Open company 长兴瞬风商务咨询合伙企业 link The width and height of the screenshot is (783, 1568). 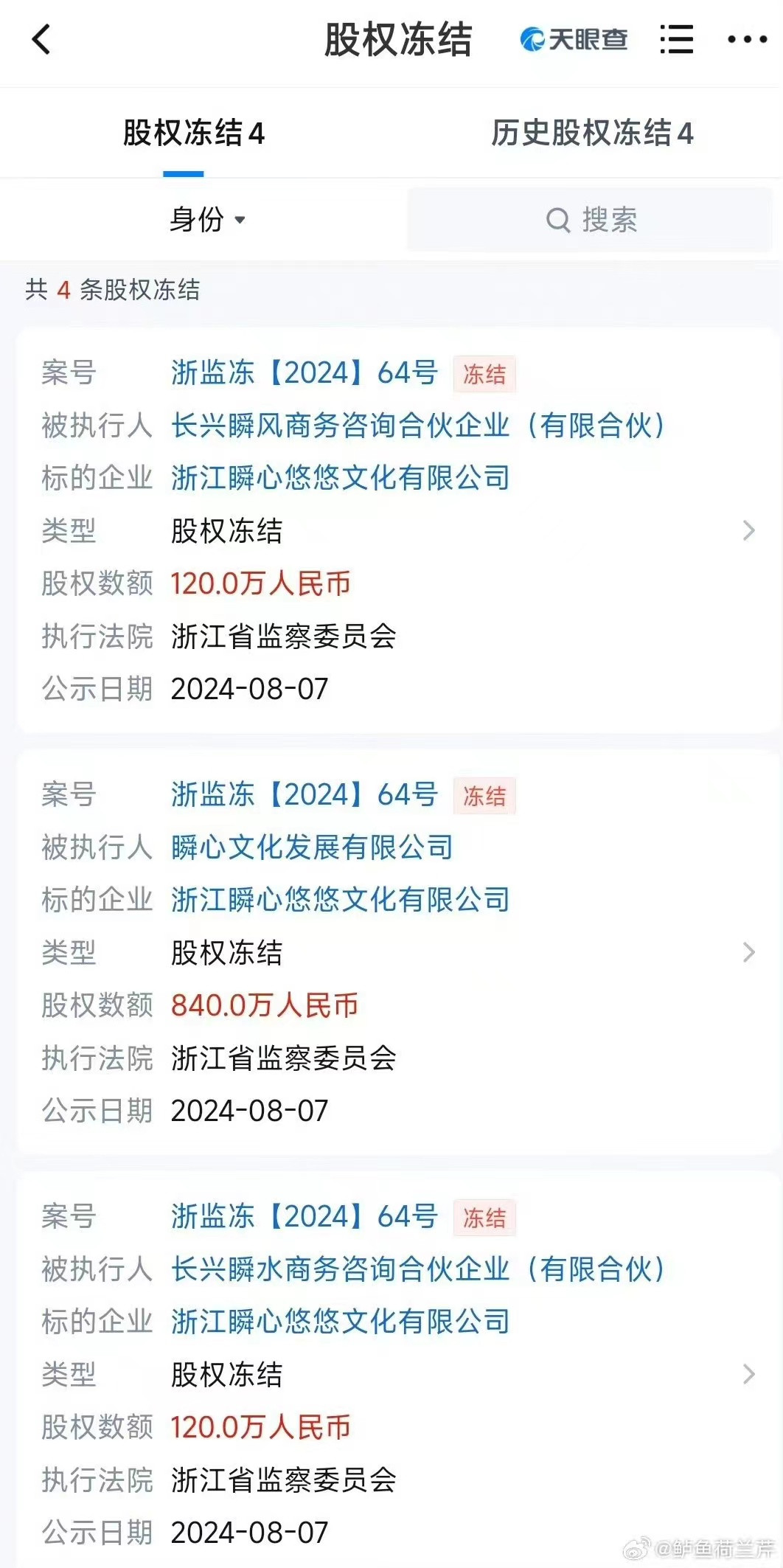[418, 426]
